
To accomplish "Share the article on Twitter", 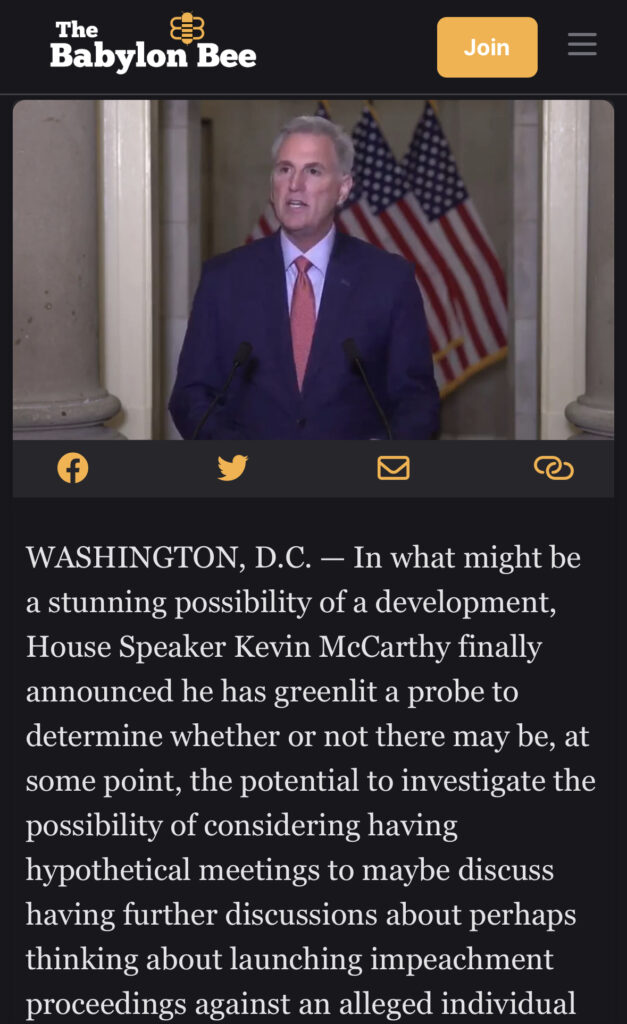I will coord(232,467).
